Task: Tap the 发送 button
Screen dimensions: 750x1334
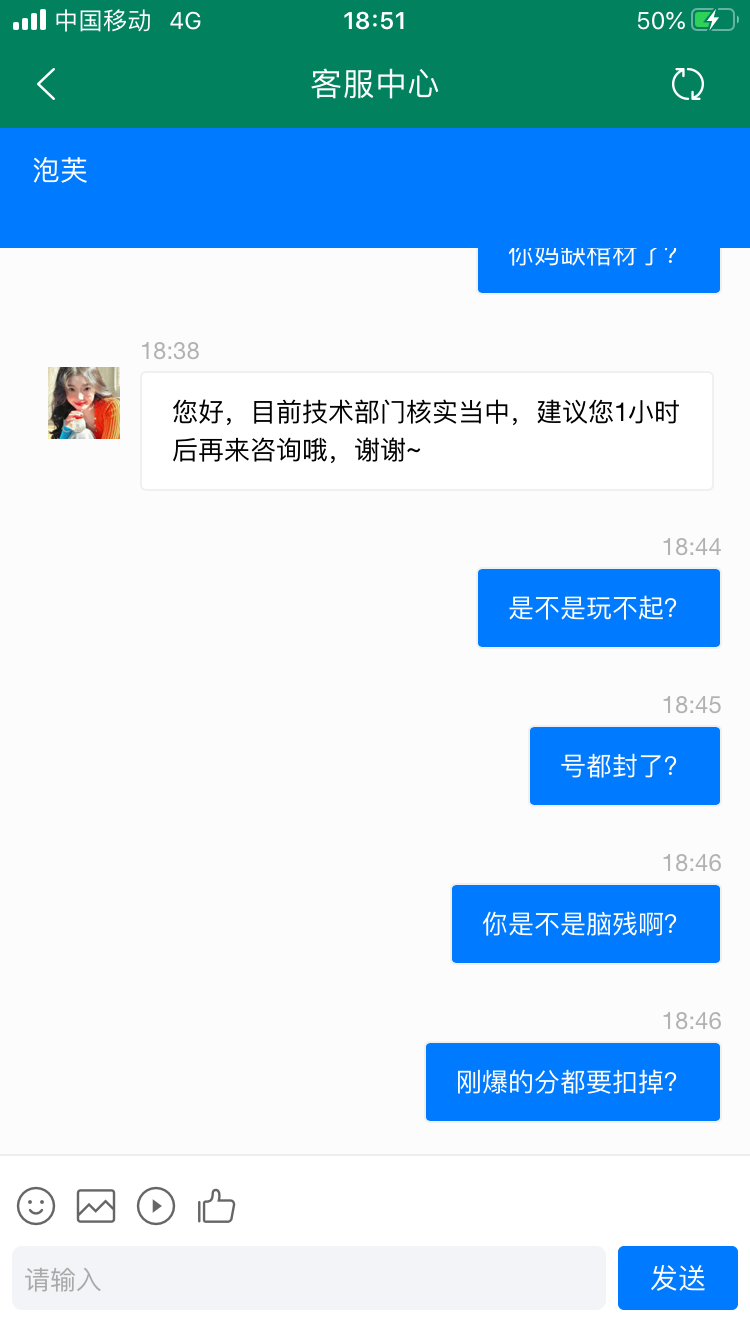Action: 678,1278
